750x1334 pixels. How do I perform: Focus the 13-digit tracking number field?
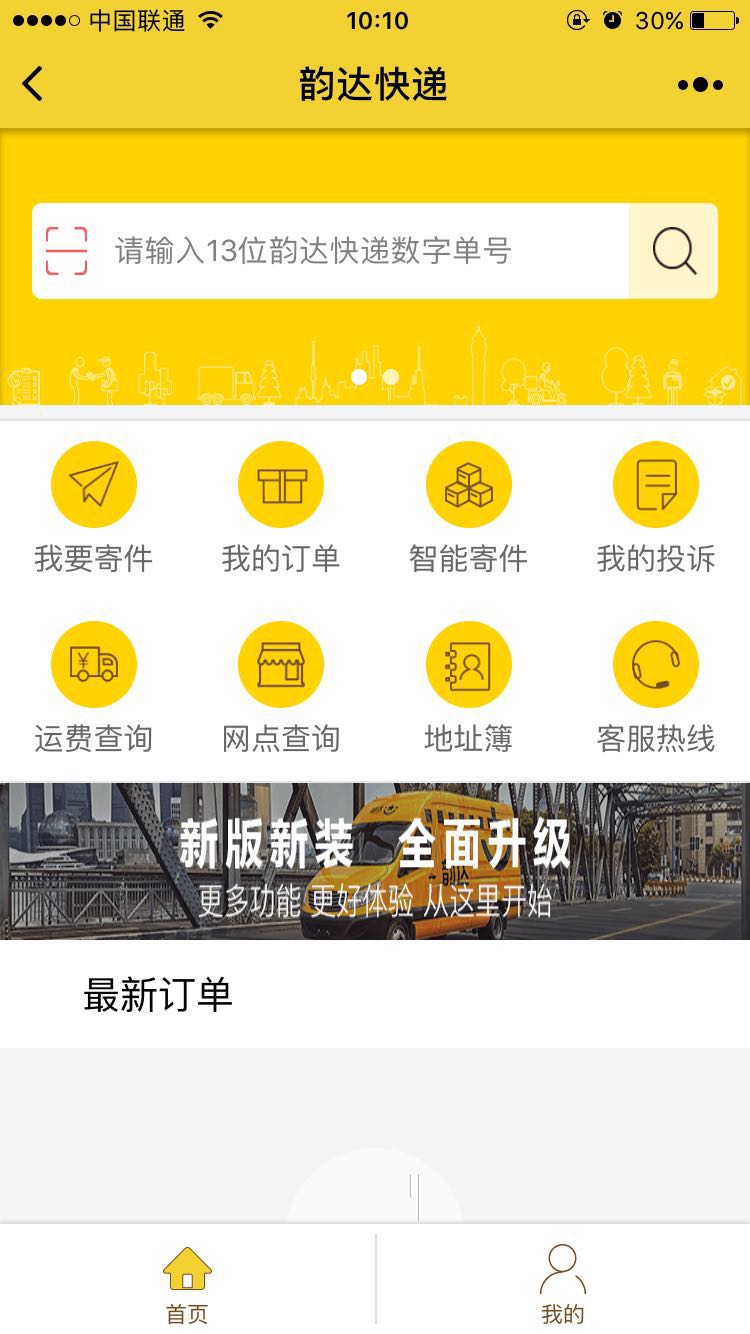point(360,251)
